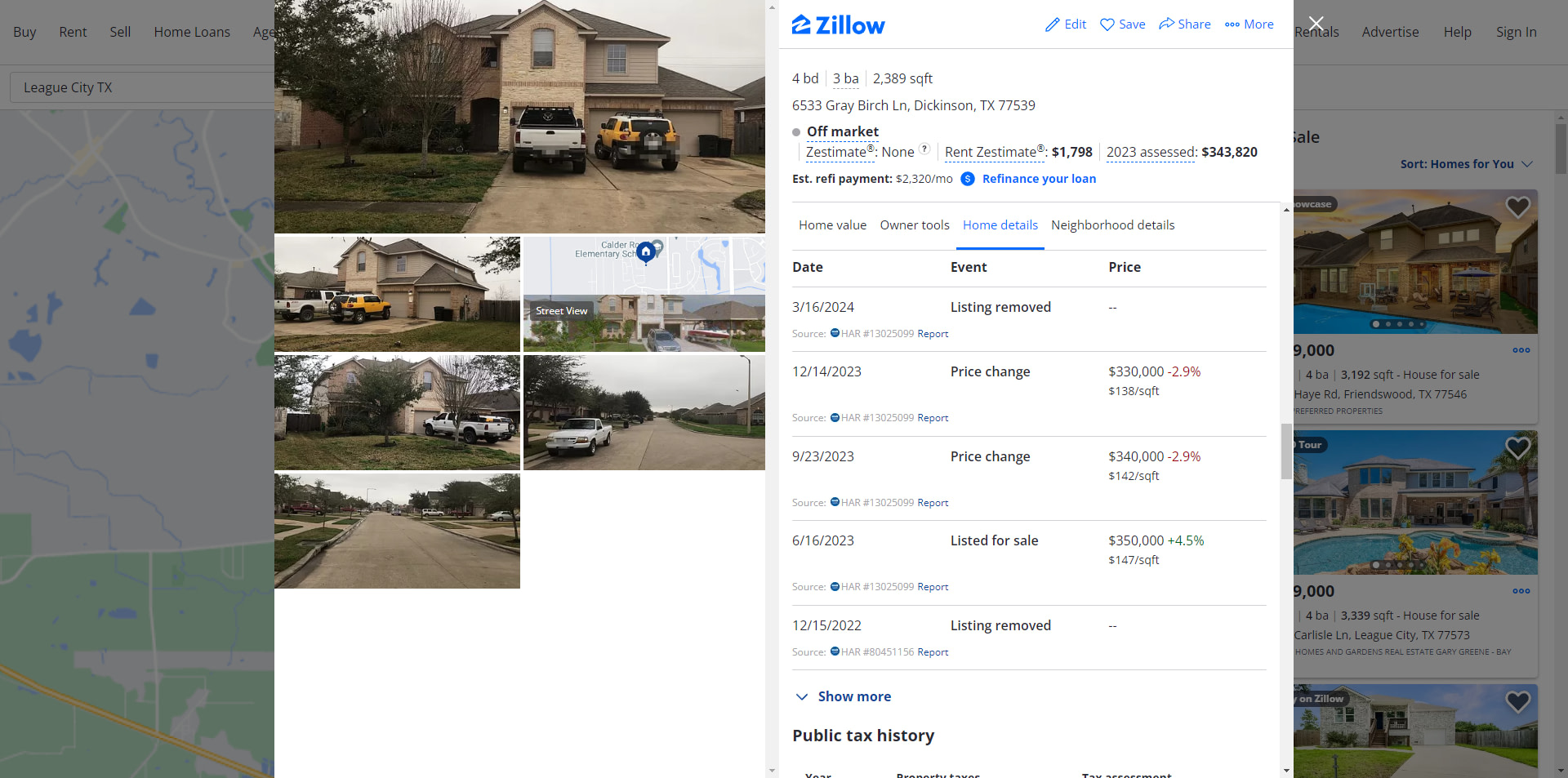The height and width of the screenshot is (778, 1568).
Task: Switch to Owner tools tab
Action: pyautogui.click(x=914, y=225)
